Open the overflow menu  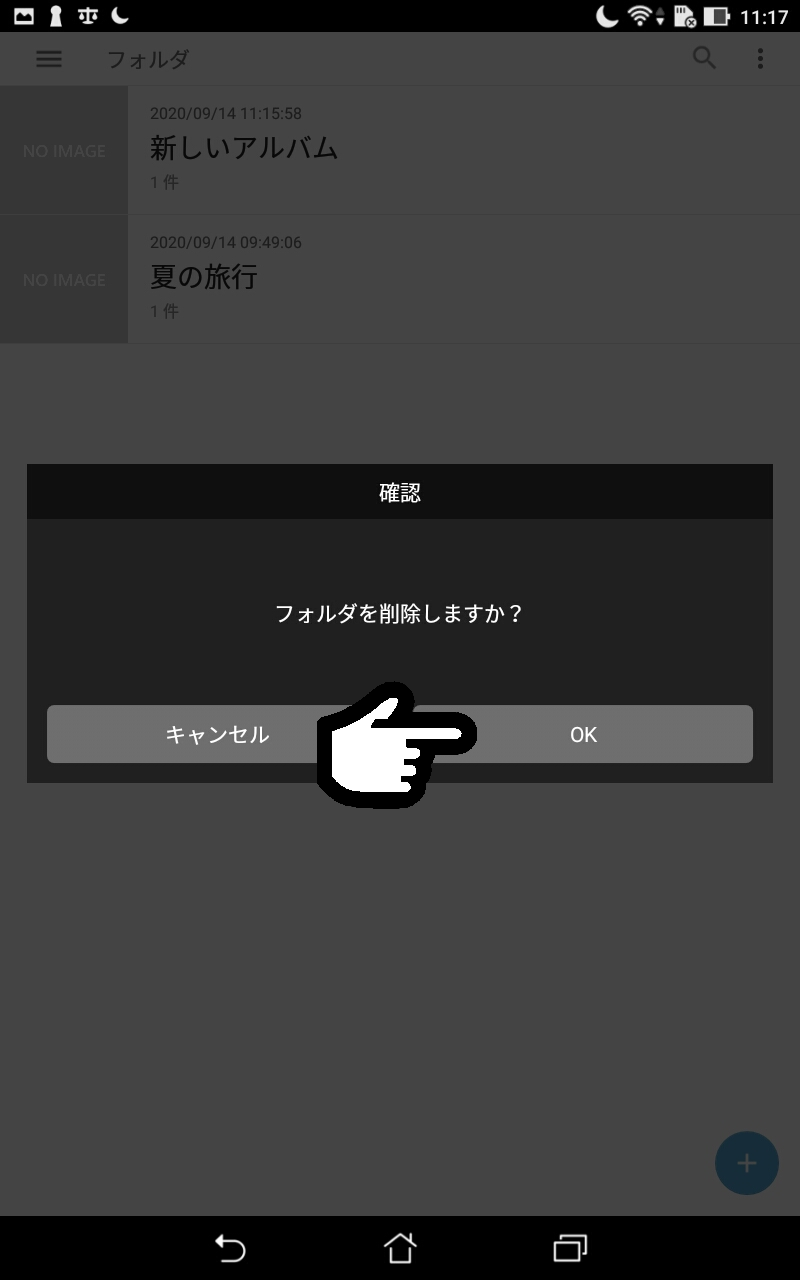click(x=761, y=59)
